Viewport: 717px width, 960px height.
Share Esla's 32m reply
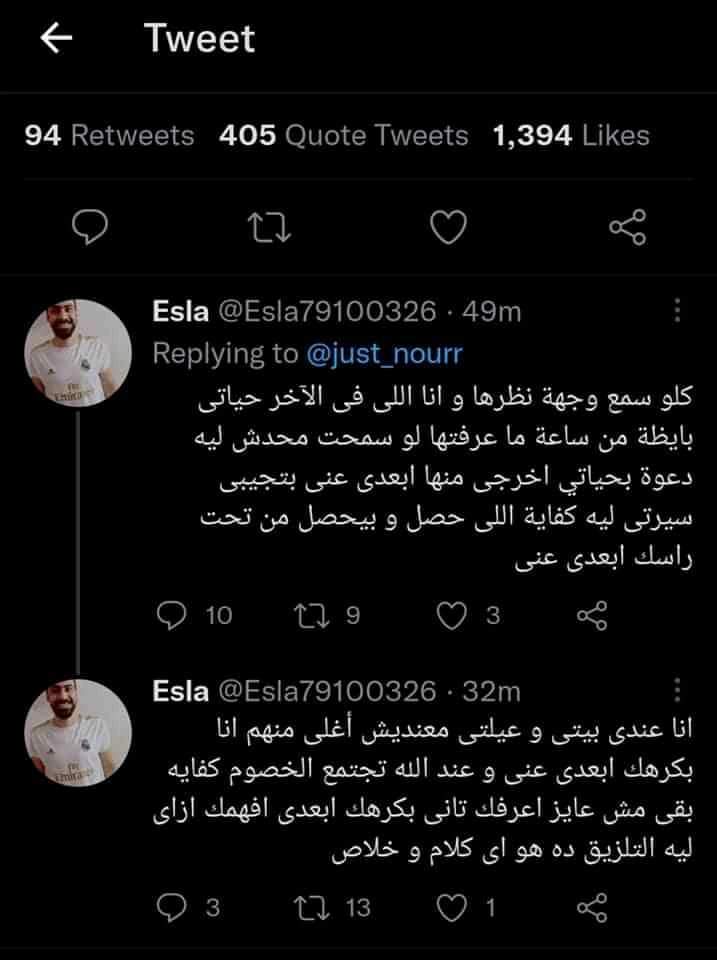(593, 907)
